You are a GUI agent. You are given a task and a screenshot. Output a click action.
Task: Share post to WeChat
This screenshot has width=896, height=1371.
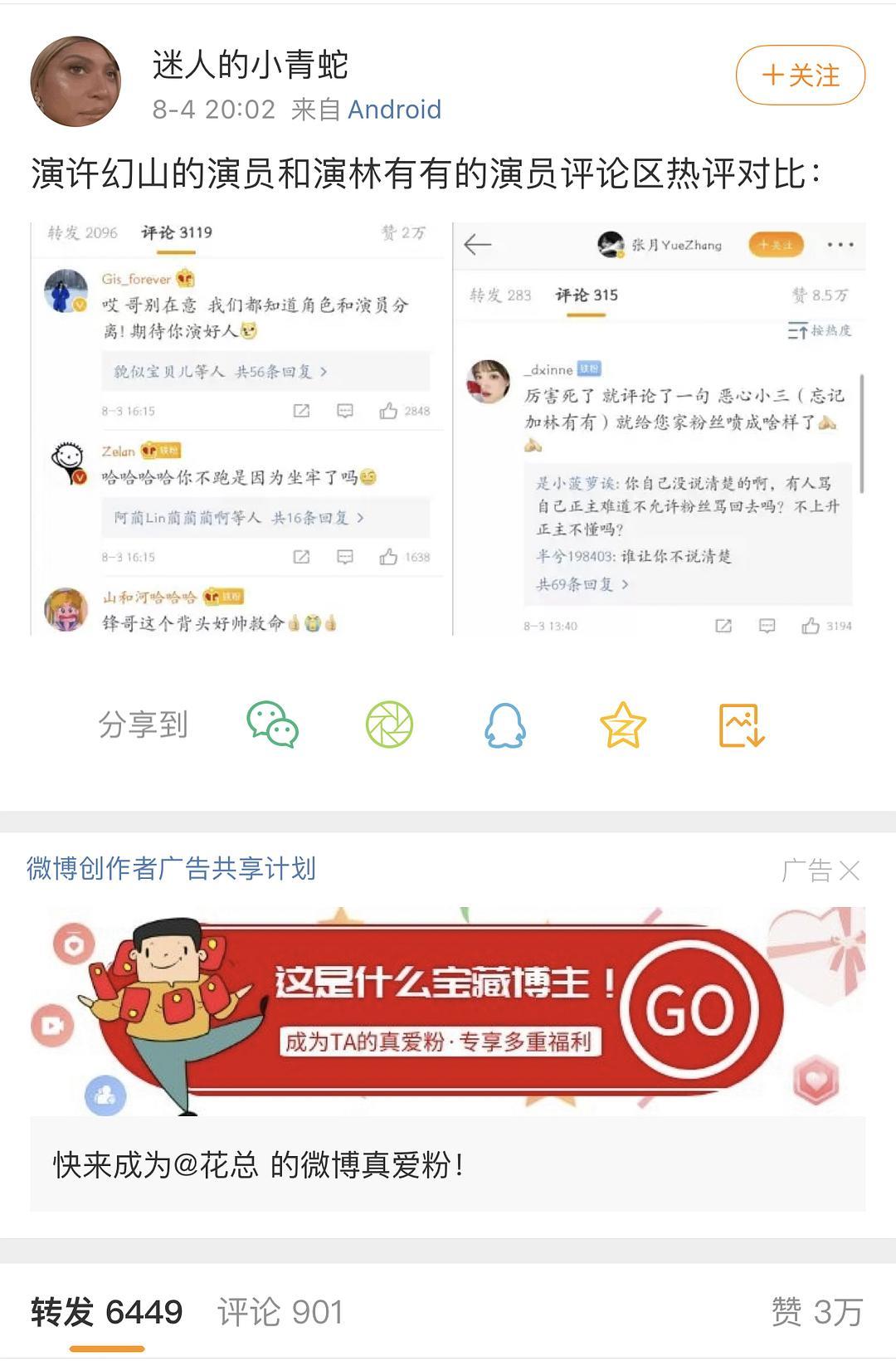(x=272, y=725)
